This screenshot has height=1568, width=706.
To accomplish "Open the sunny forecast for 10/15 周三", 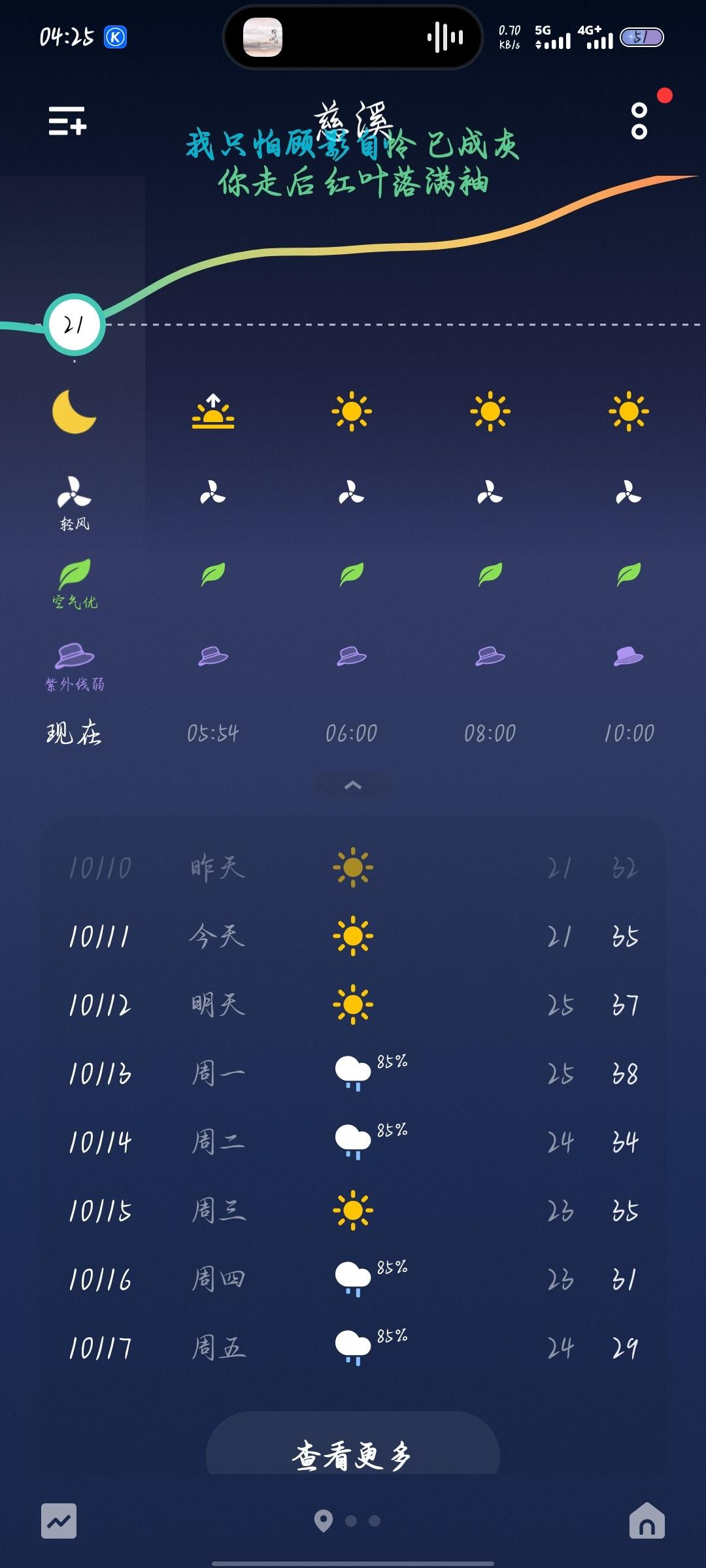I will [353, 1211].
